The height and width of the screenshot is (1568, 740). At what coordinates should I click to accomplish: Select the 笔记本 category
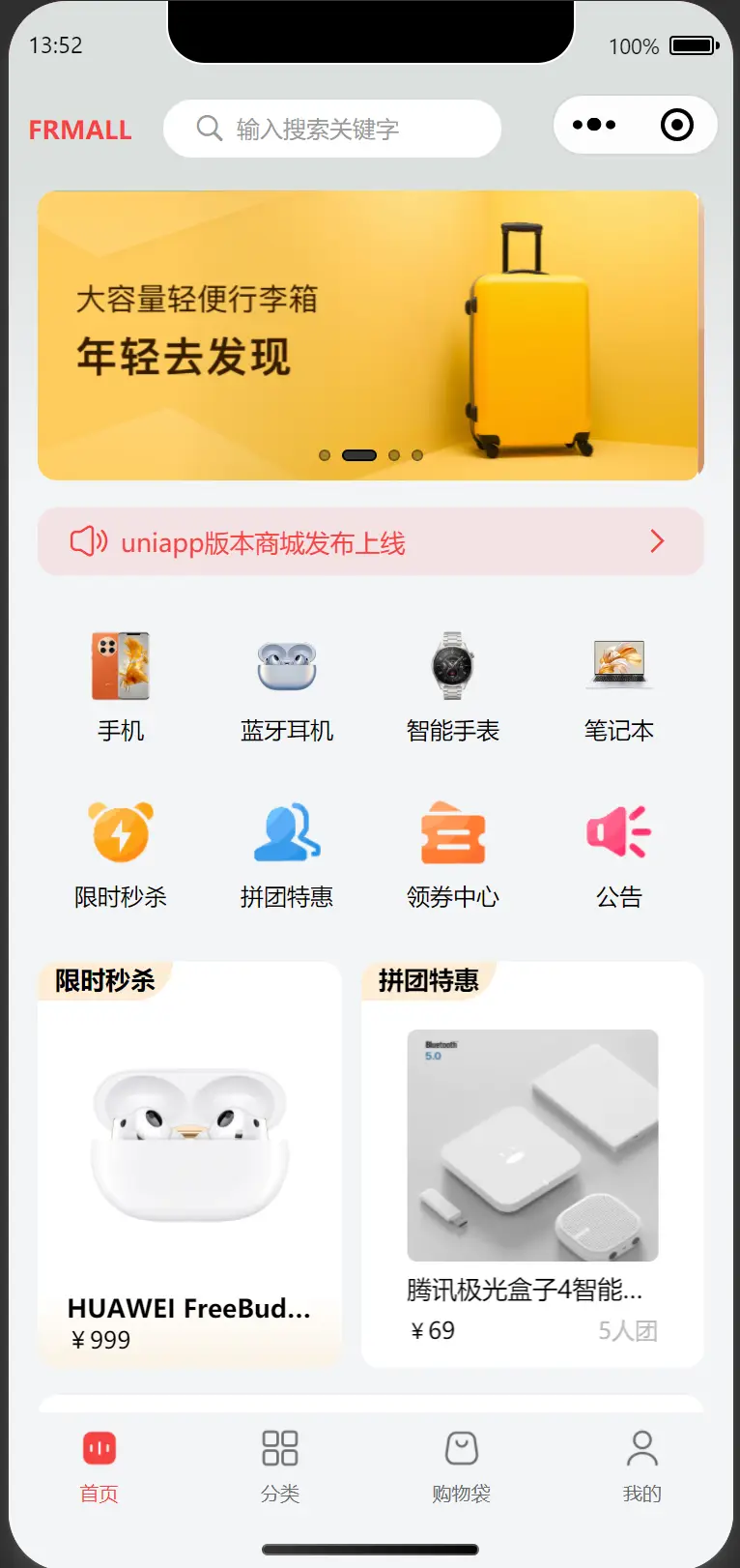click(x=619, y=686)
